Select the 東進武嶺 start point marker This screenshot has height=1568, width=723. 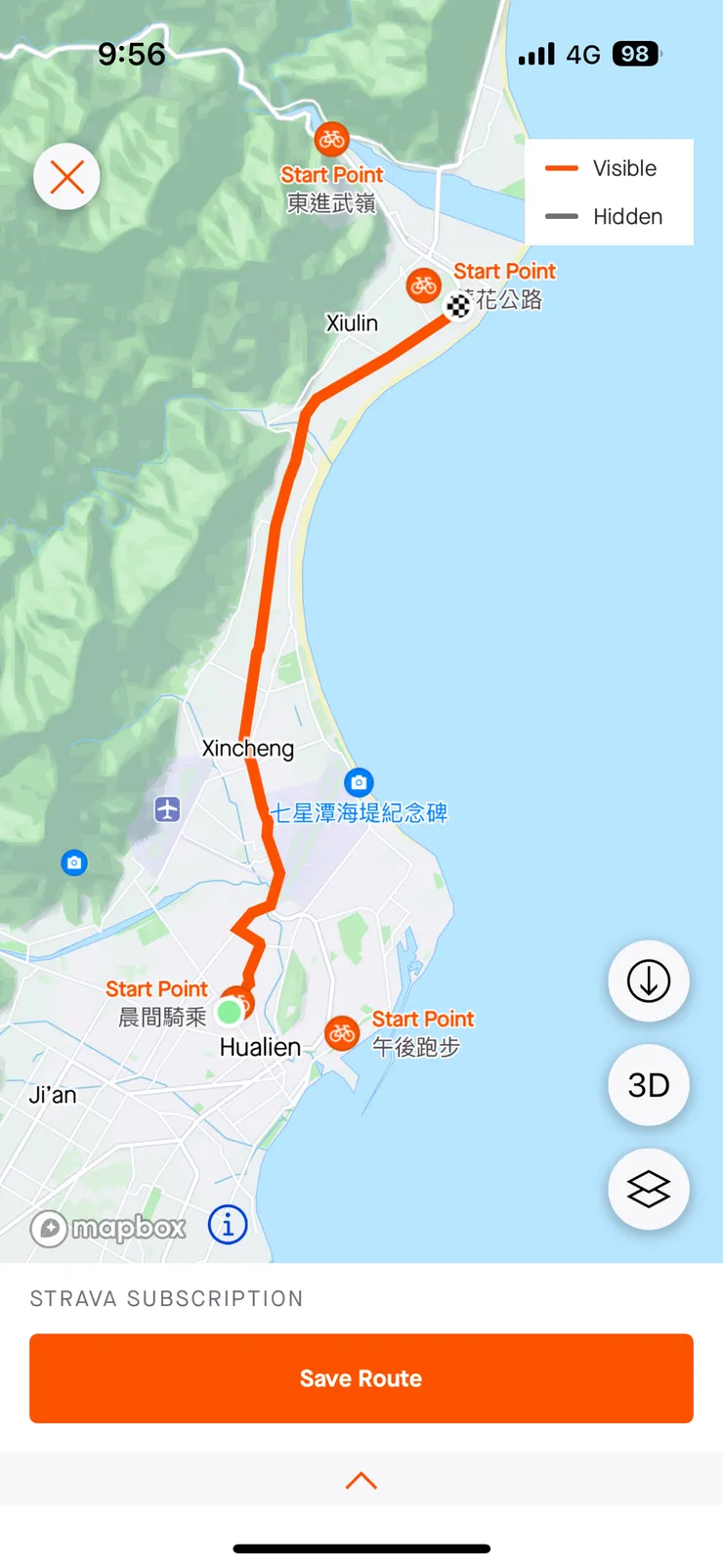point(332,140)
